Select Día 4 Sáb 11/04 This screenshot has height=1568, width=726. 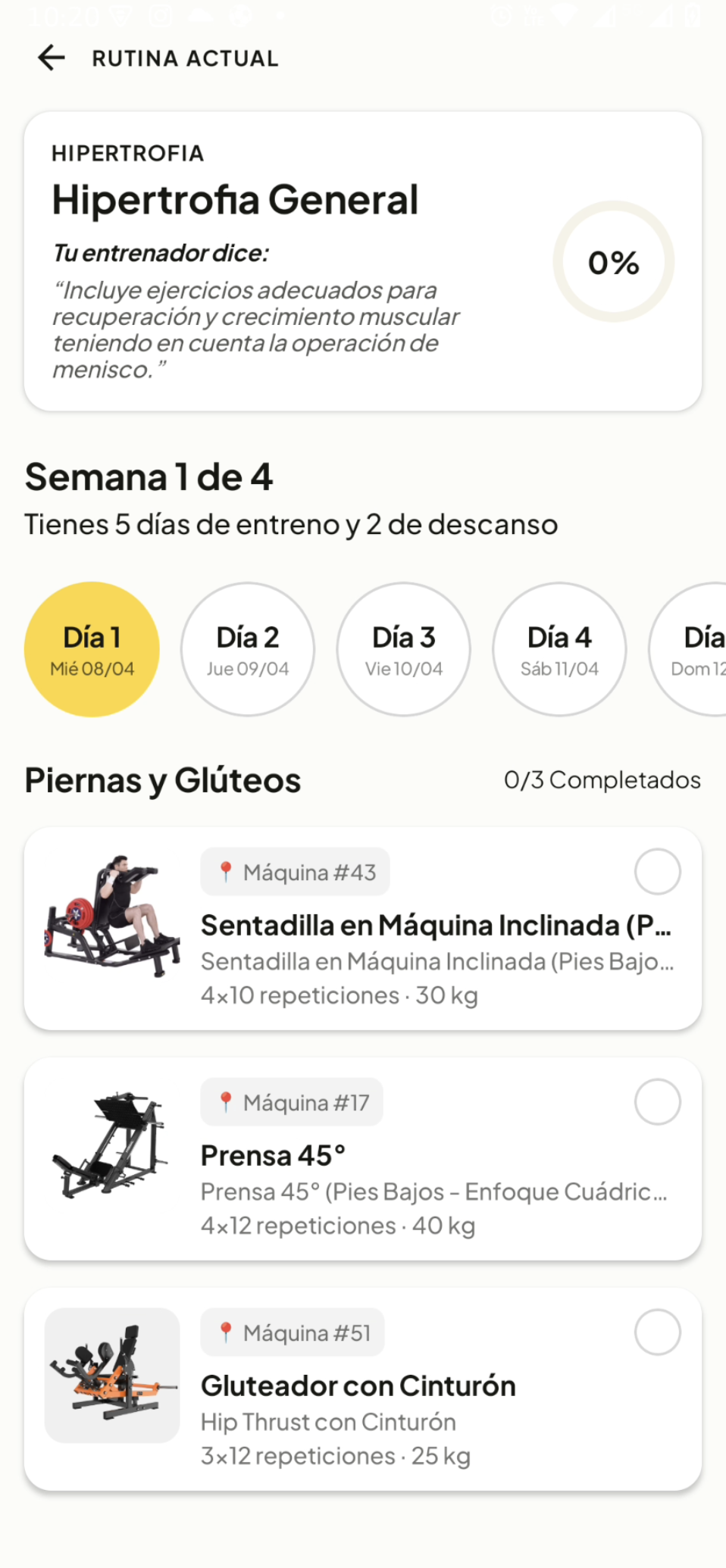pos(559,649)
